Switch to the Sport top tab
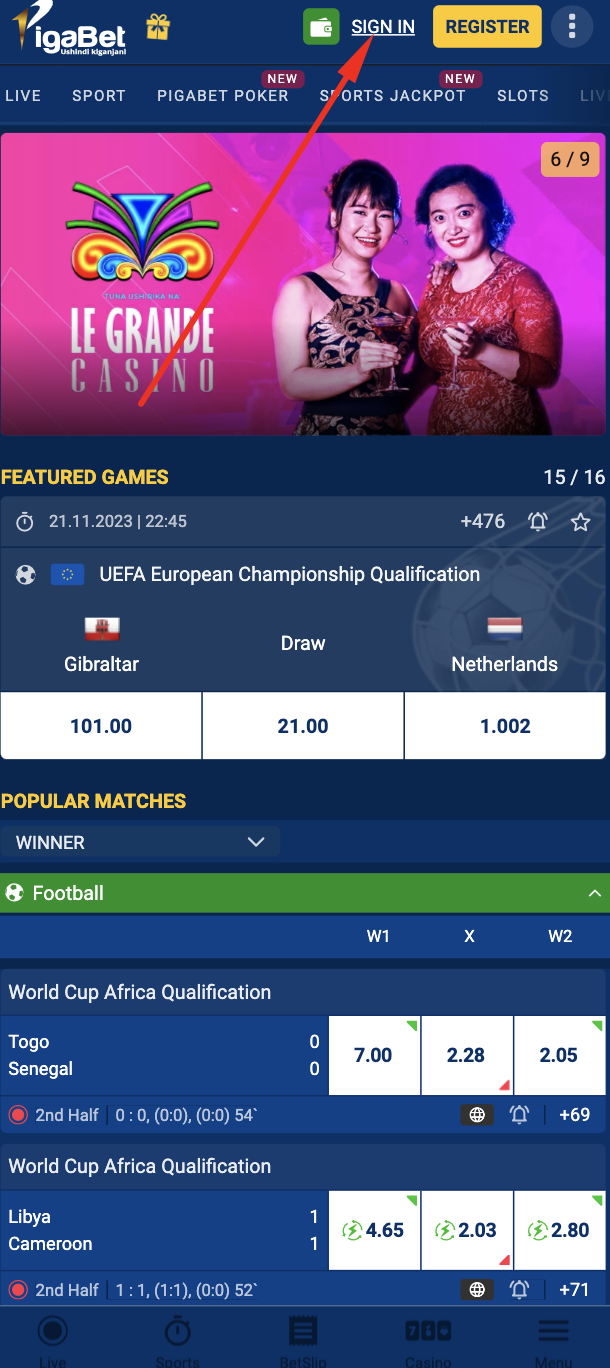610x1368 pixels. [99, 96]
